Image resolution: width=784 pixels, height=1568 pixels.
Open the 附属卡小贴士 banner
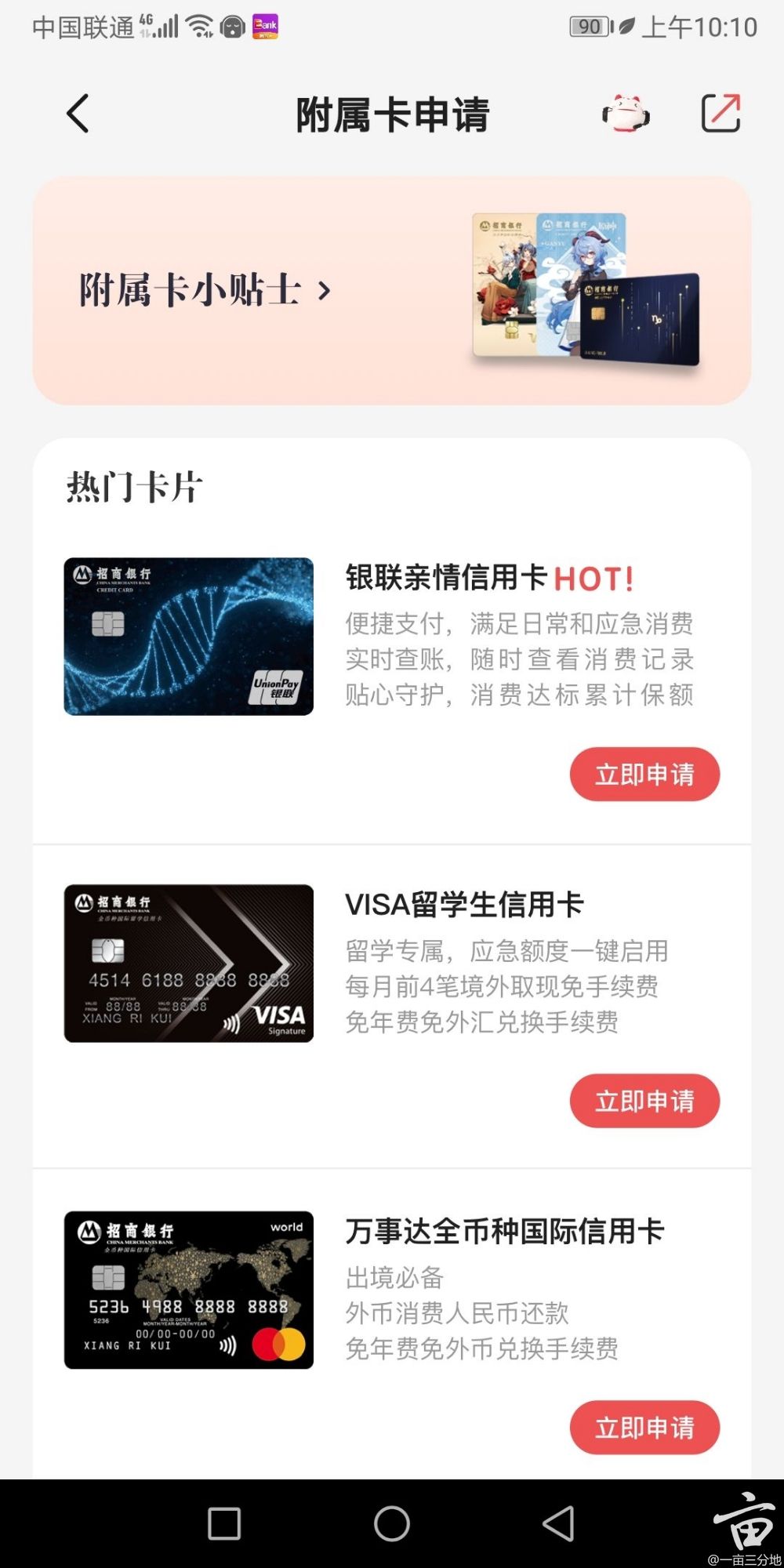(205, 290)
